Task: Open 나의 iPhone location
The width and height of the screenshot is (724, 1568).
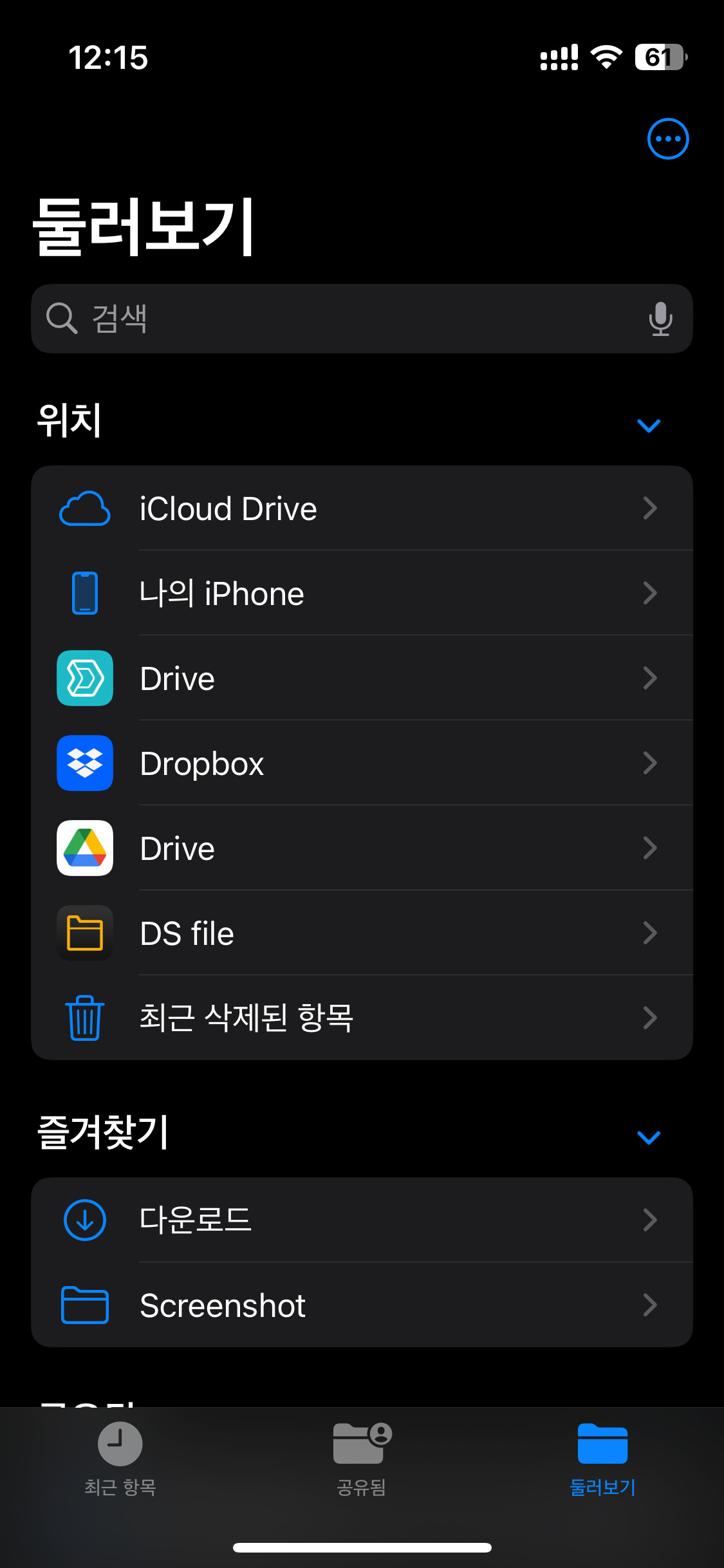Action: pyautogui.click(x=362, y=593)
